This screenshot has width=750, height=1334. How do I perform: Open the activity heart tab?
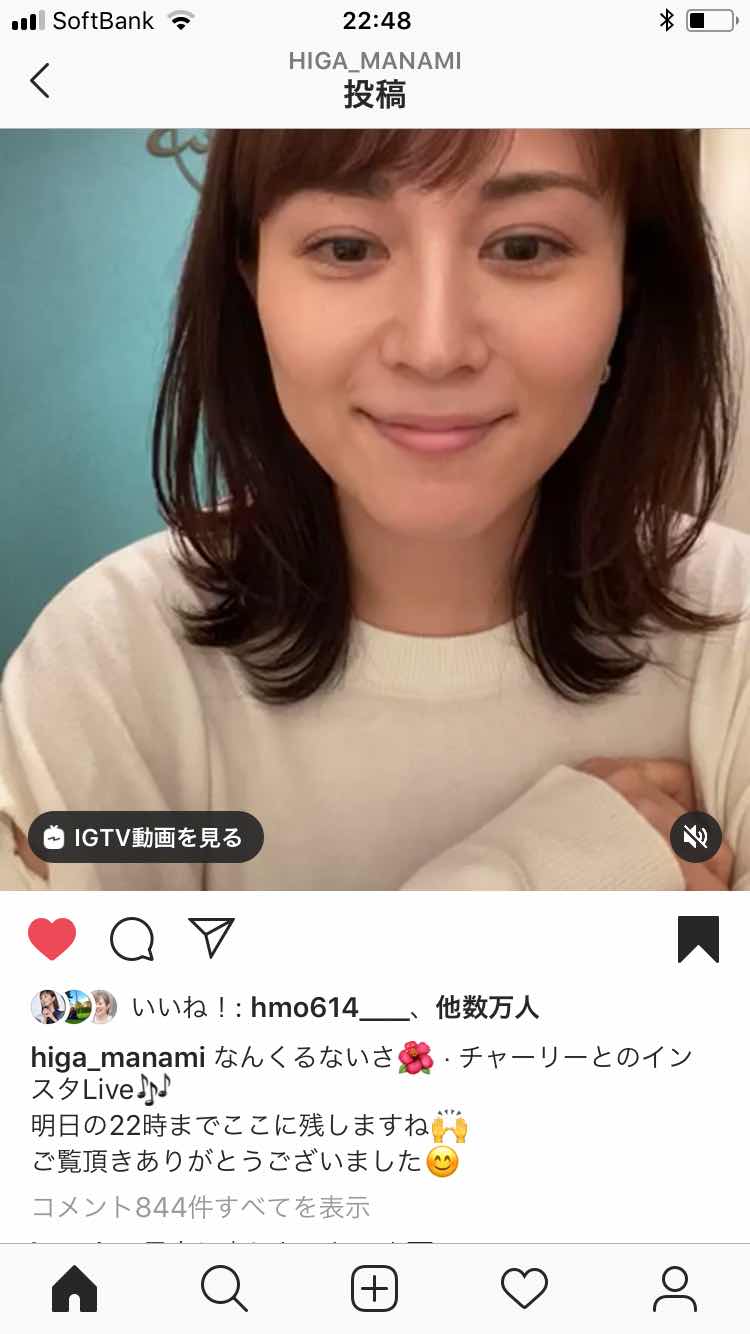click(524, 1288)
